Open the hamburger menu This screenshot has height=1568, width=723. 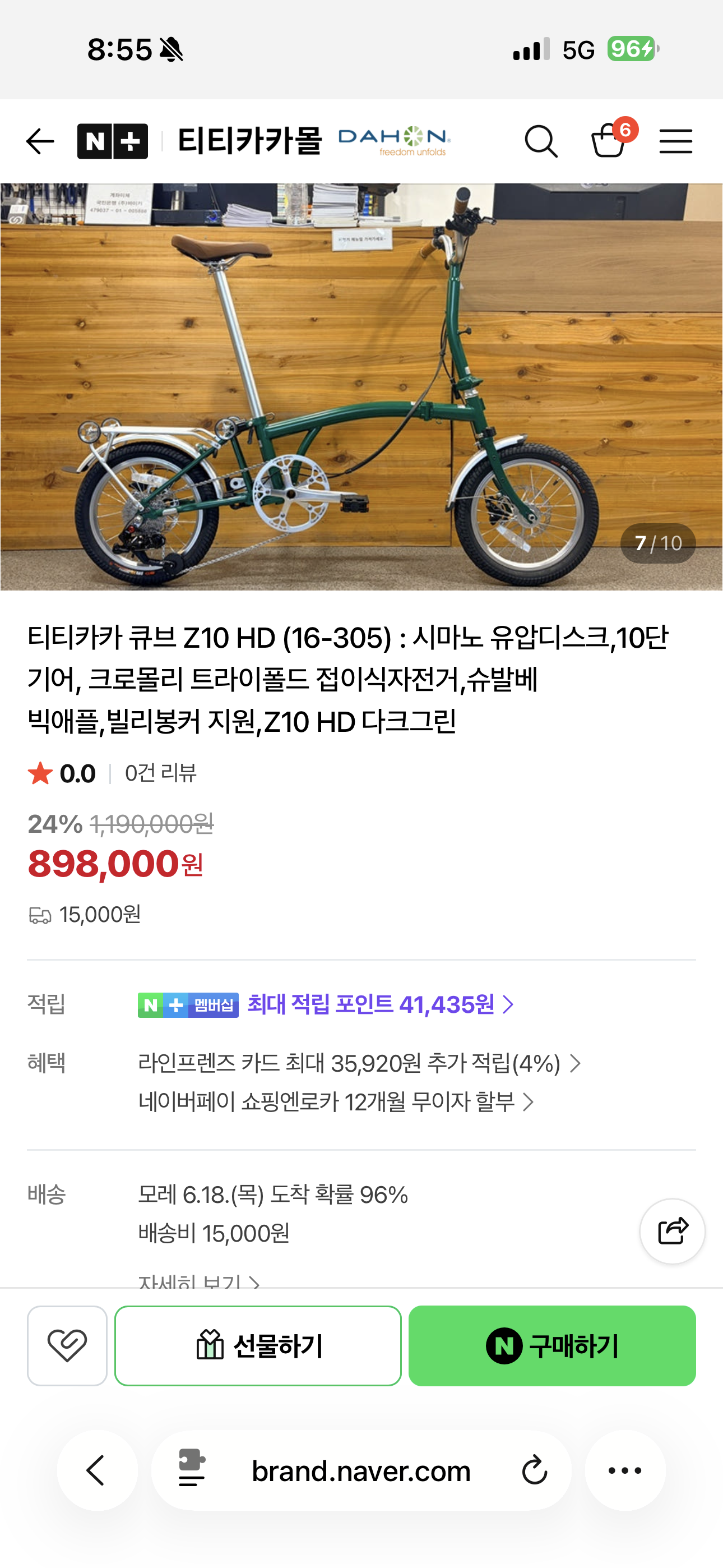point(675,141)
